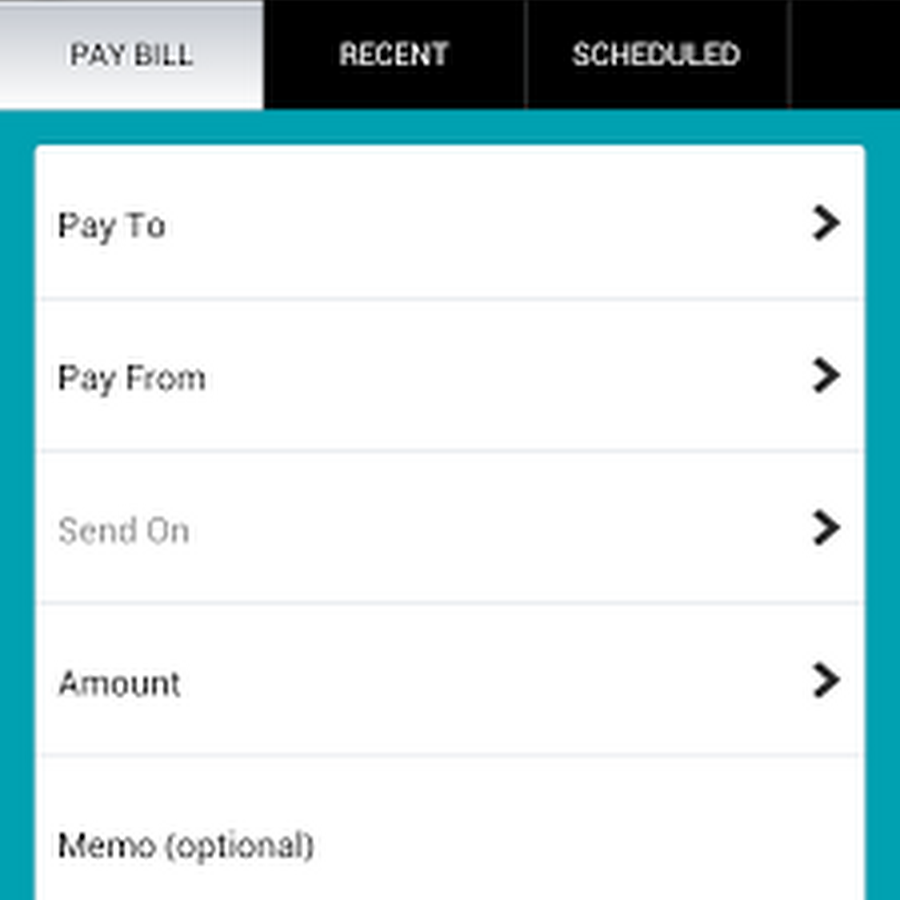Switch to the Recent tab
This screenshot has height=900, width=900.
coord(394,54)
